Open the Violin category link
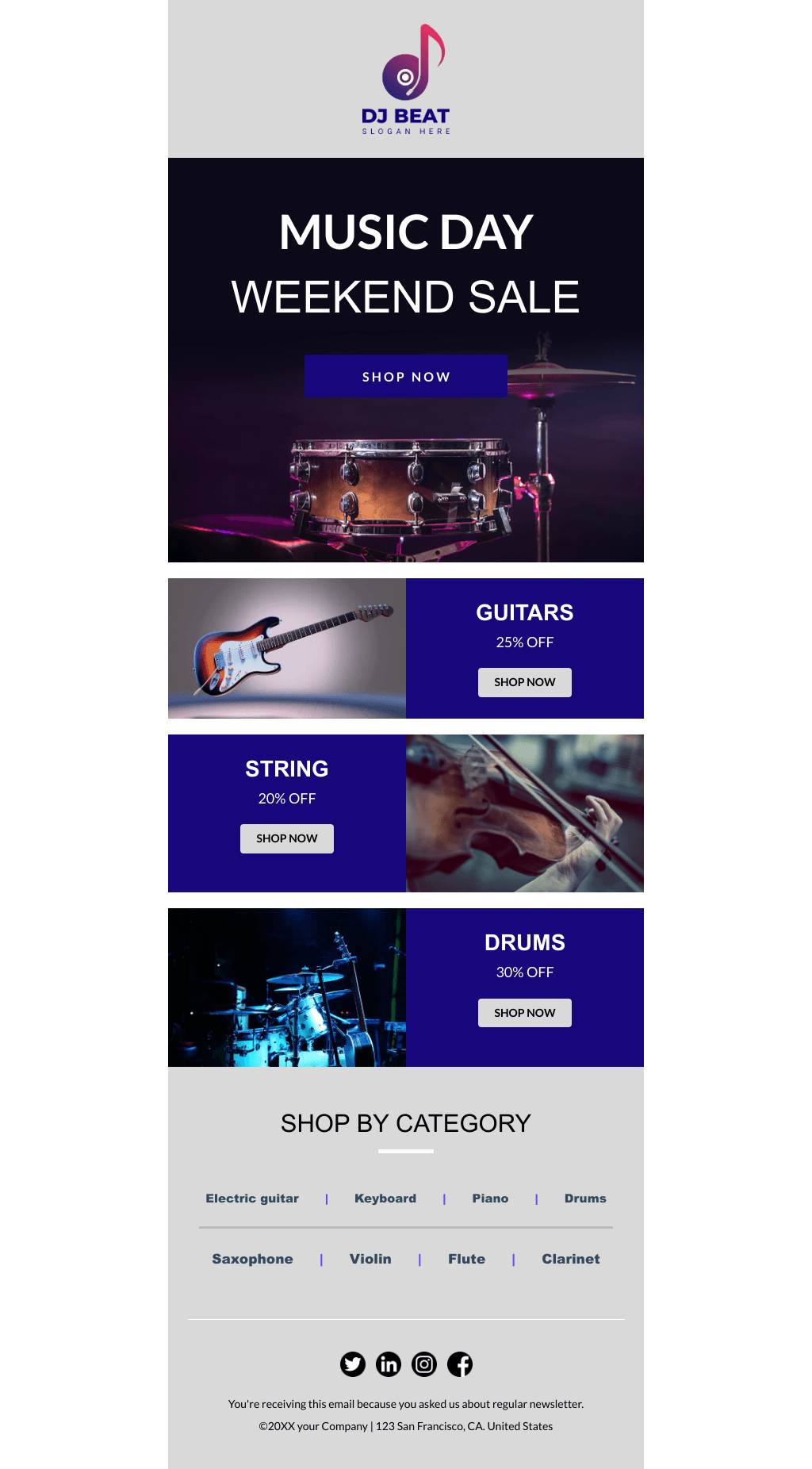Image resolution: width=812 pixels, height=1469 pixels. (370, 1259)
